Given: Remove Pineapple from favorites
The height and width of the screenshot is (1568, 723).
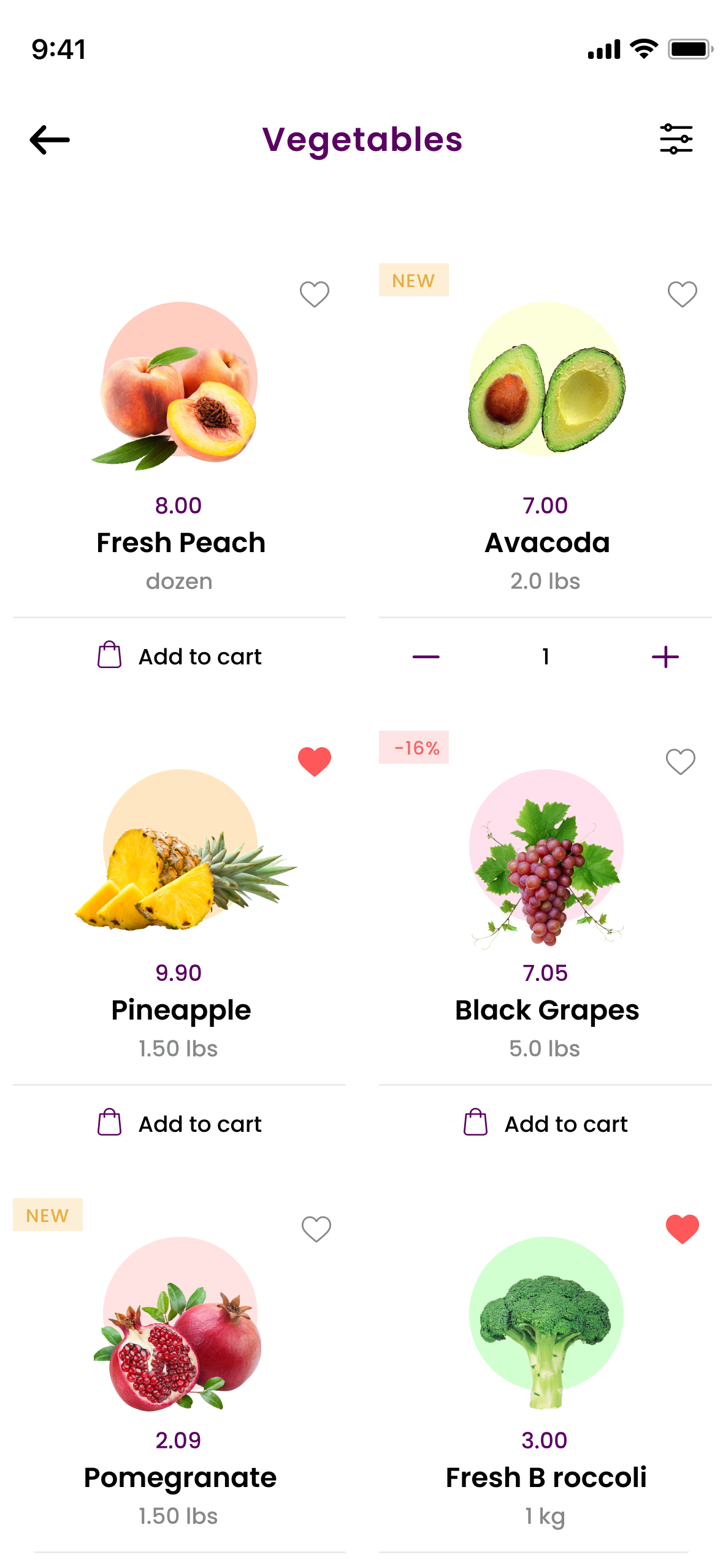Looking at the screenshot, I should pyautogui.click(x=314, y=762).
